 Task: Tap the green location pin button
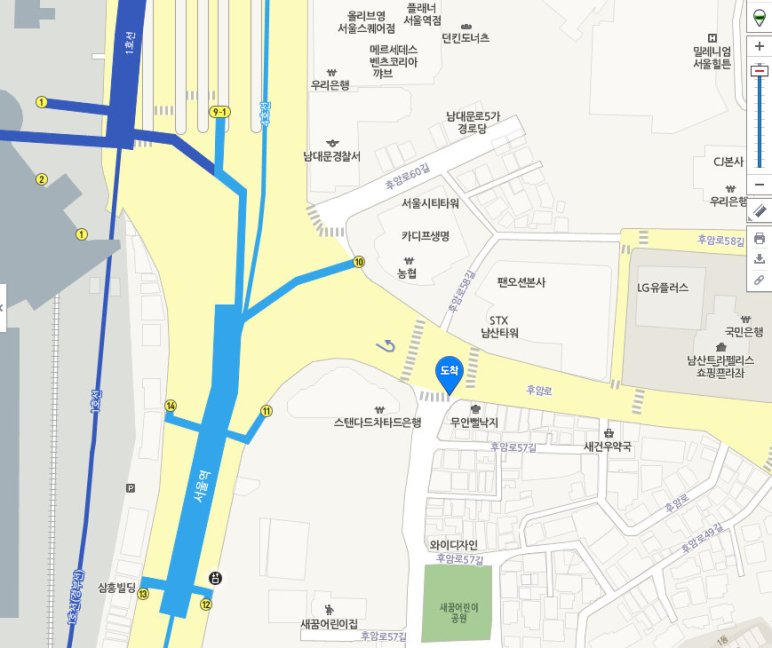759,17
